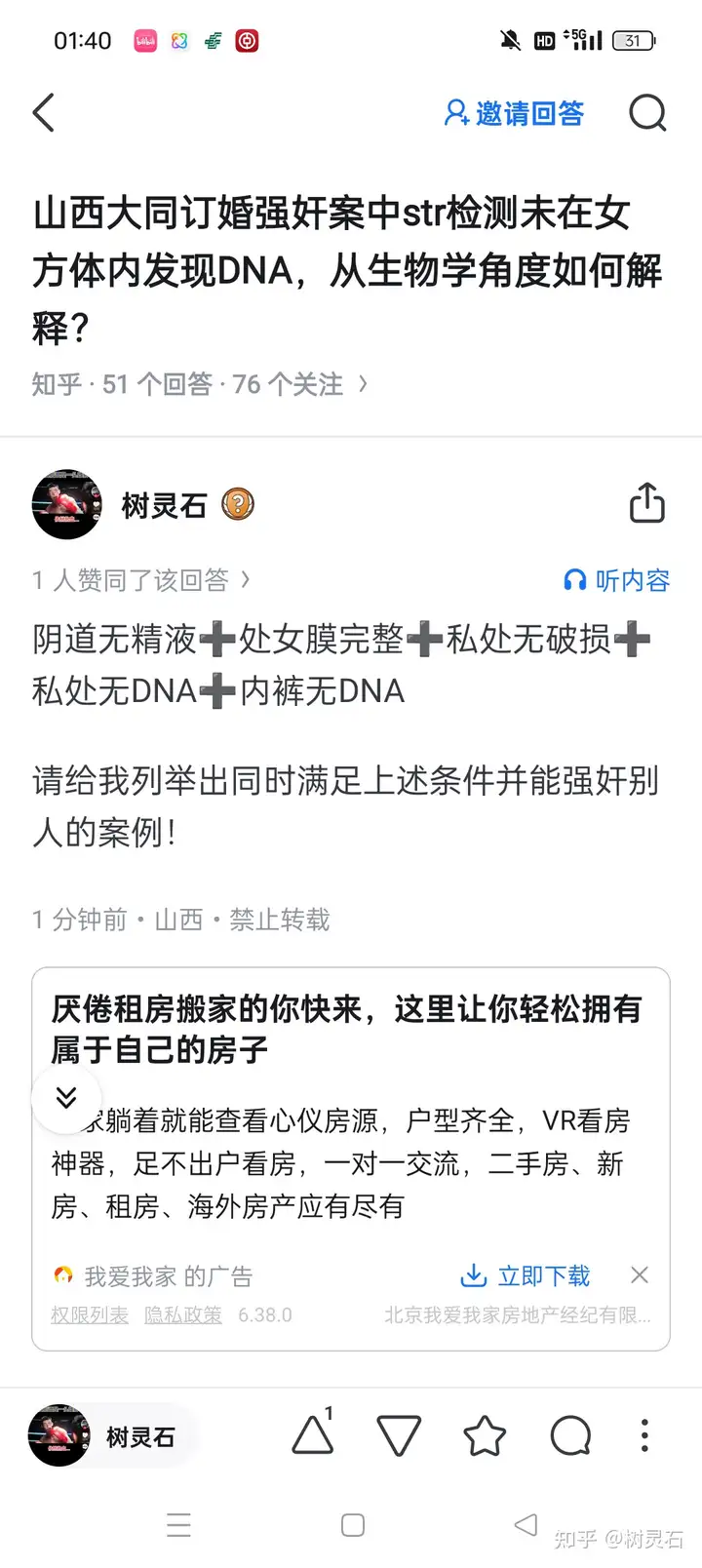Listen to the answer with 听内容
Image resolution: width=702 pixels, height=1568 pixels.
click(617, 580)
